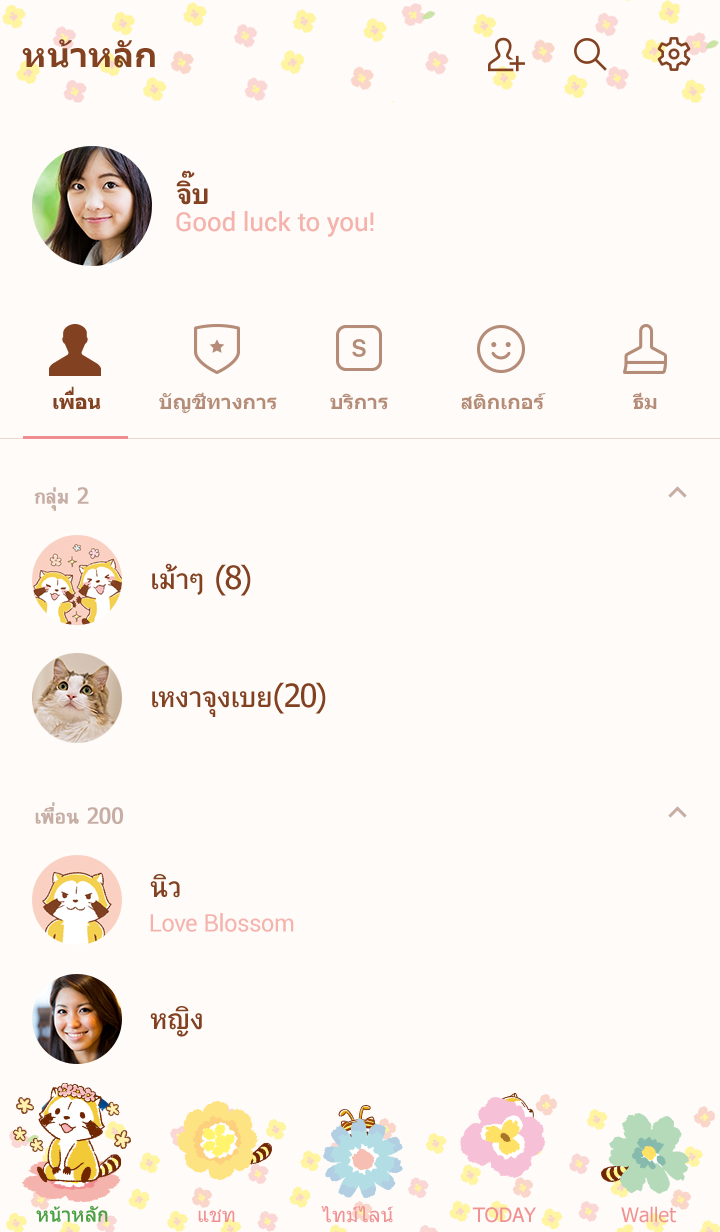720x1232 pixels.
Task: Switch to the สติกเกอร์ tab
Action: click(501, 368)
